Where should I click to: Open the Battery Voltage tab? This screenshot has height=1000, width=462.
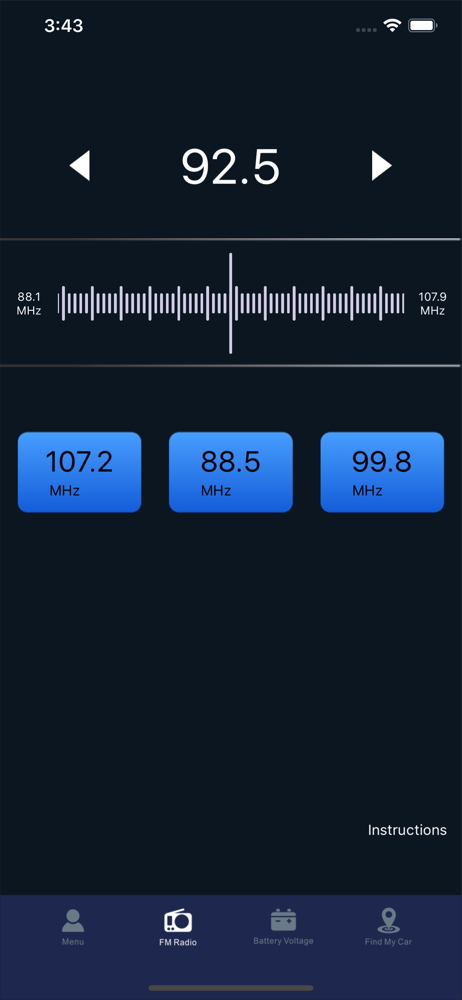[x=283, y=927]
